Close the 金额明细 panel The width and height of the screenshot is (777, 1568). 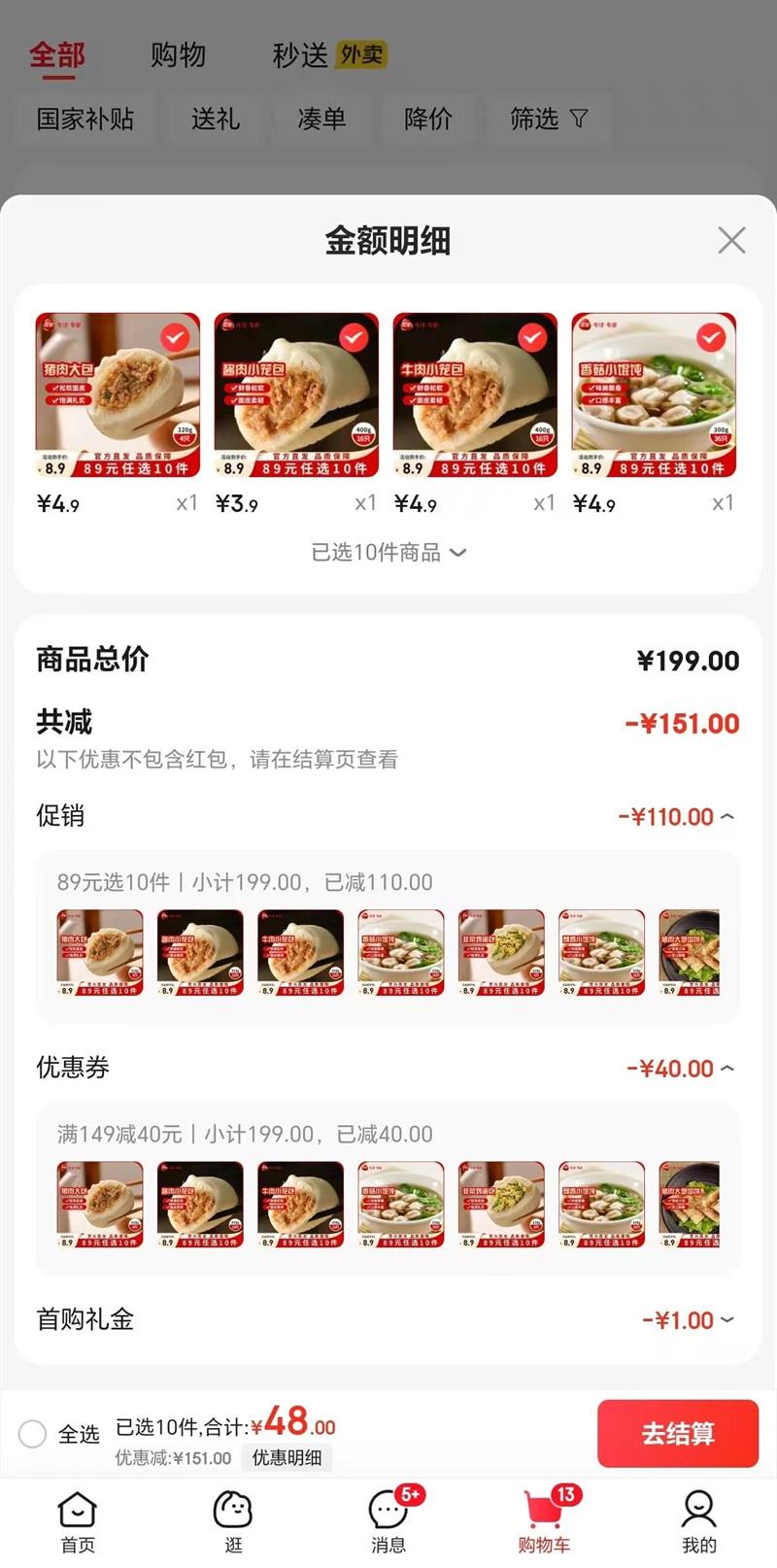731,240
